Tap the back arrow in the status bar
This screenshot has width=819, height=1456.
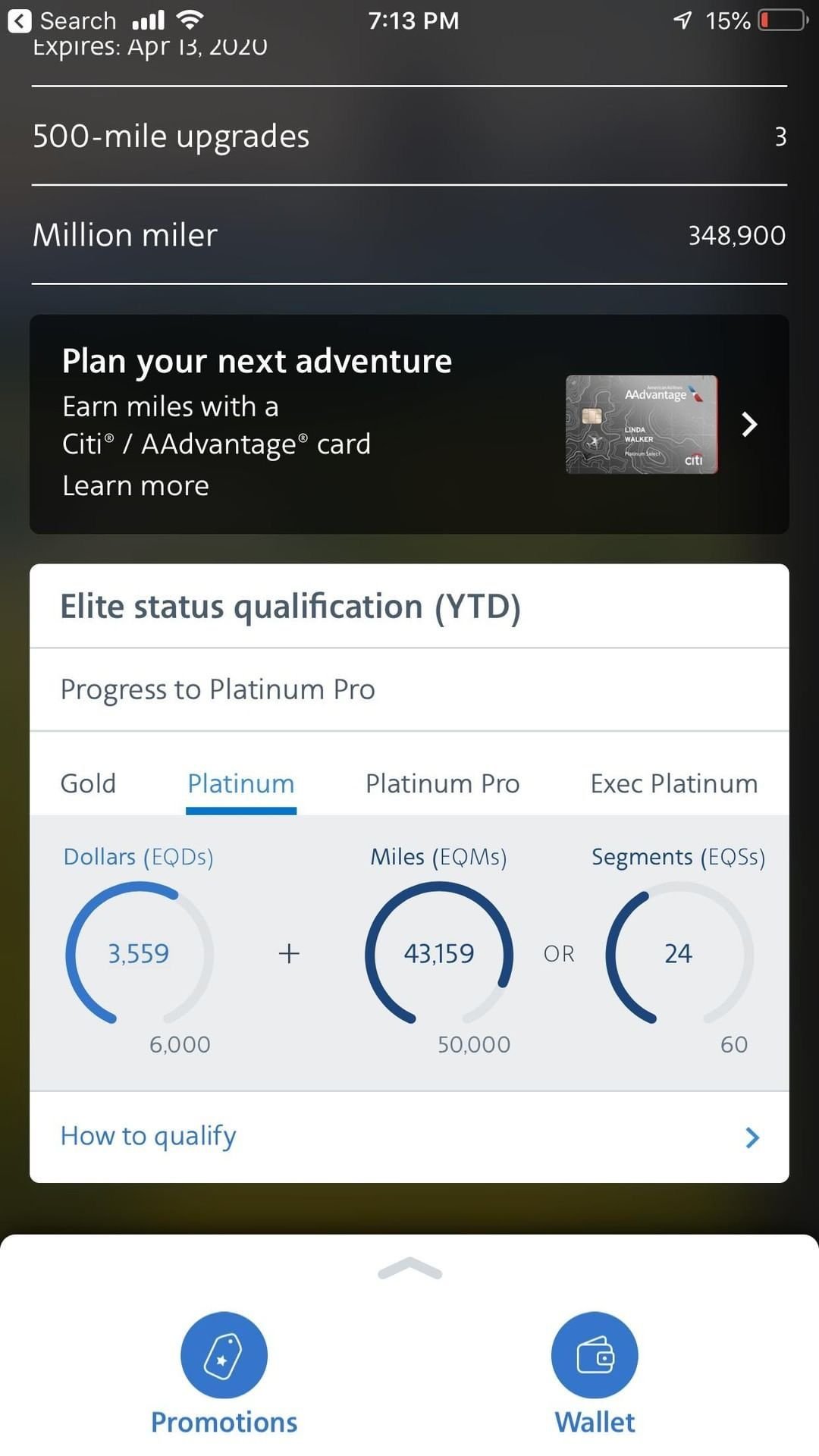point(20,21)
